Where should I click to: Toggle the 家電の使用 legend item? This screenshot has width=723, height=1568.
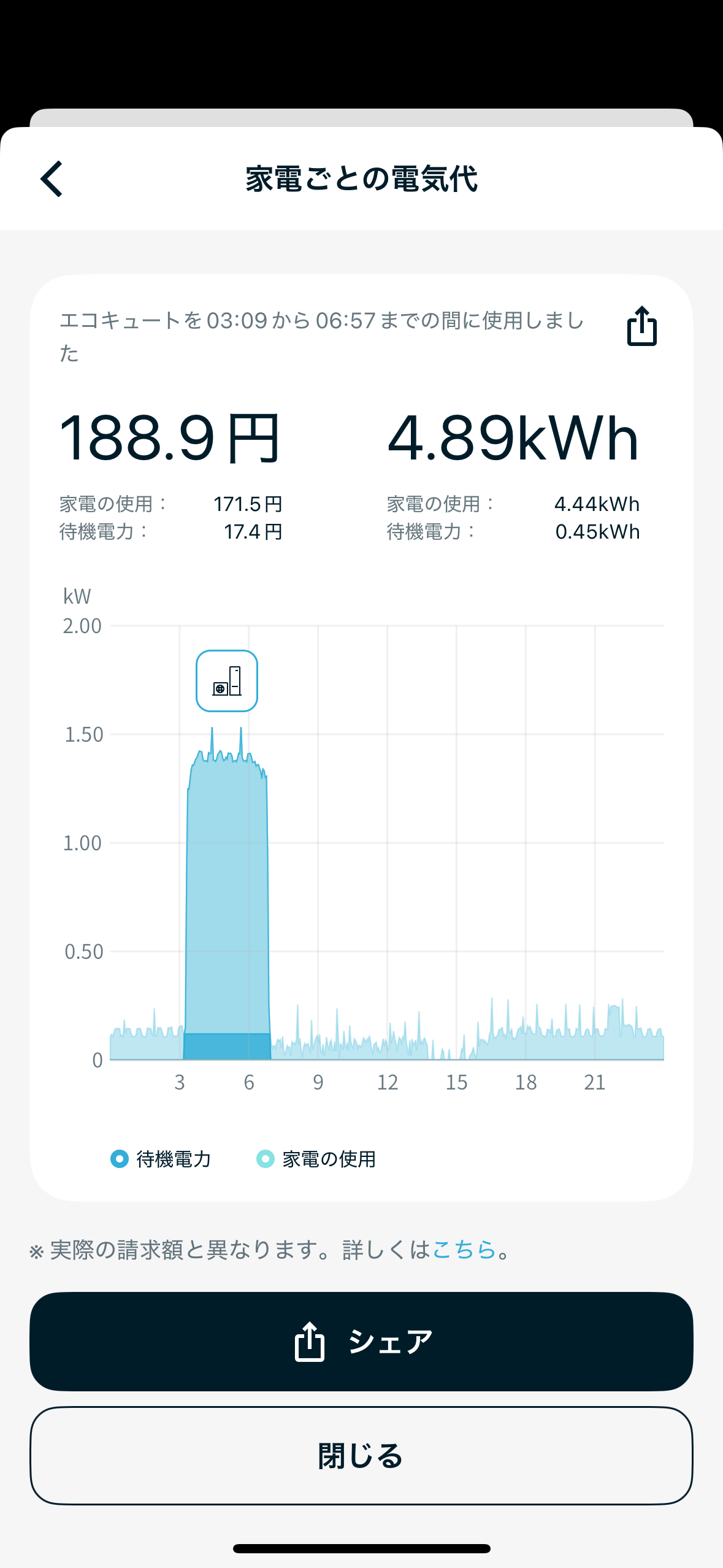(316, 1159)
